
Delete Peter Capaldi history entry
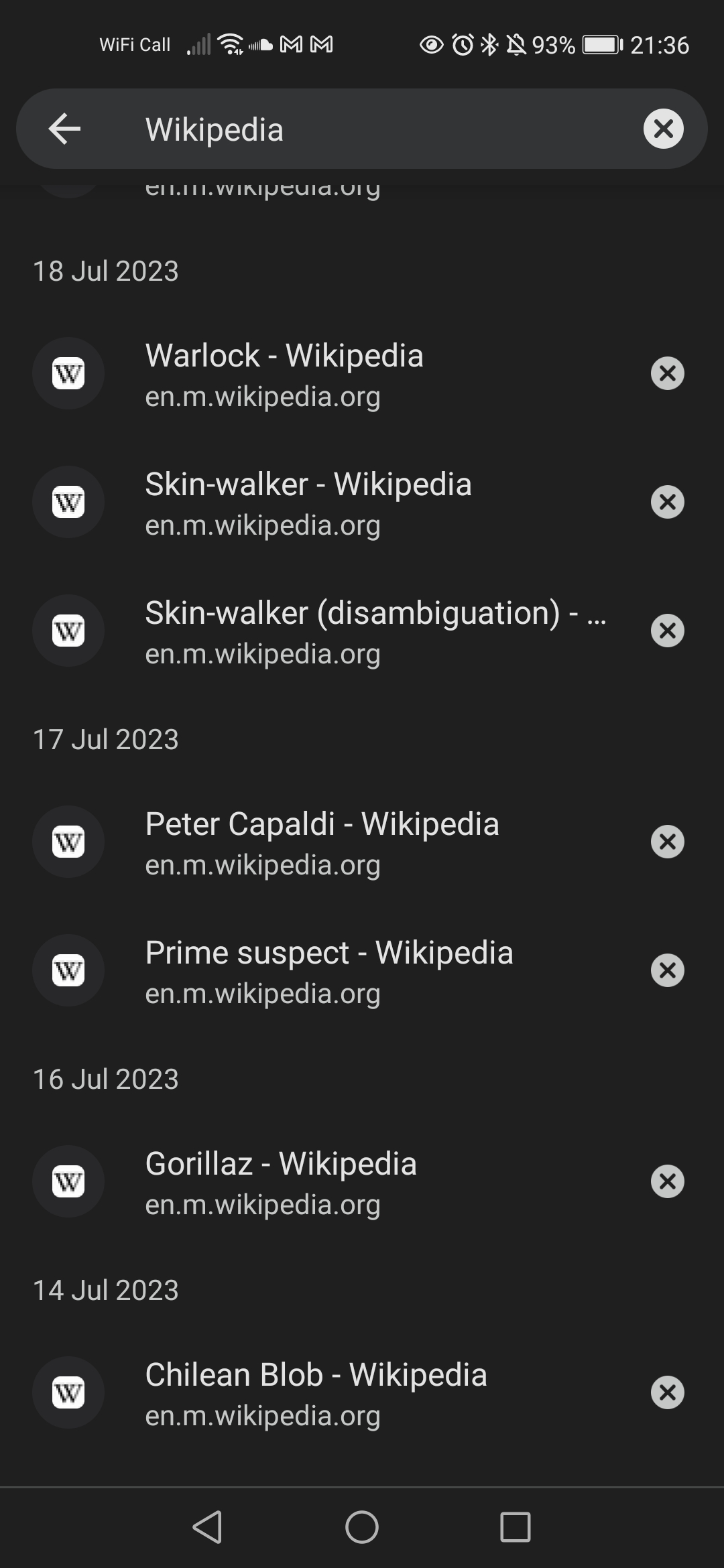point(667,842)
